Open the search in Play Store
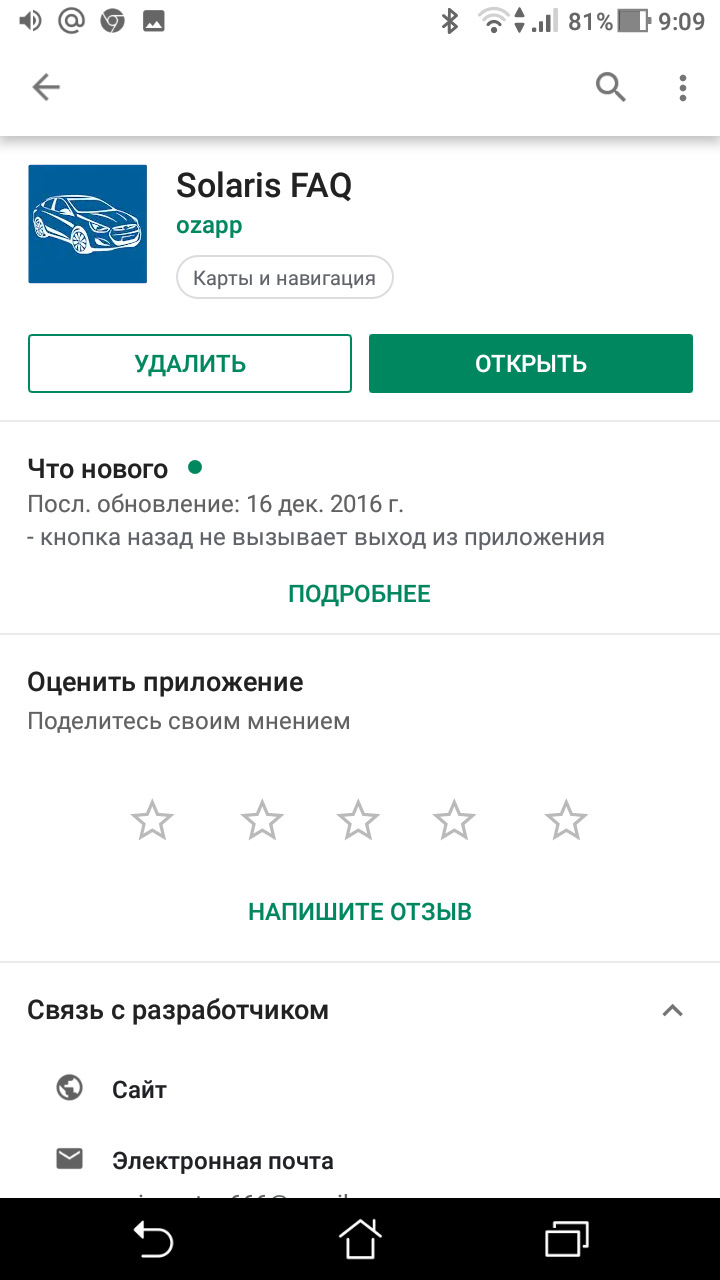 pyautogui.click(x=610, y=87)
